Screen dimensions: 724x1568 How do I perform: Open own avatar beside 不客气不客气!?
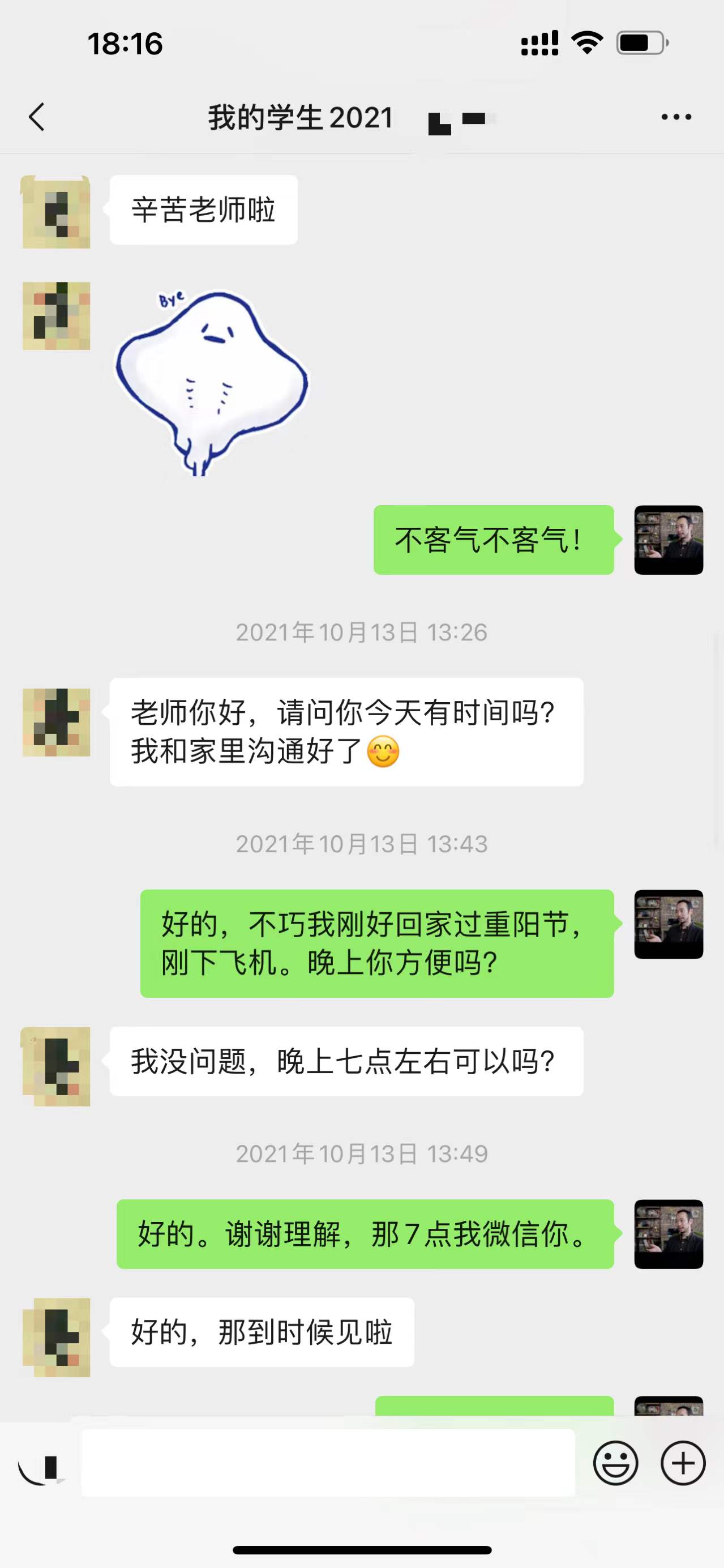pos(668,540)
